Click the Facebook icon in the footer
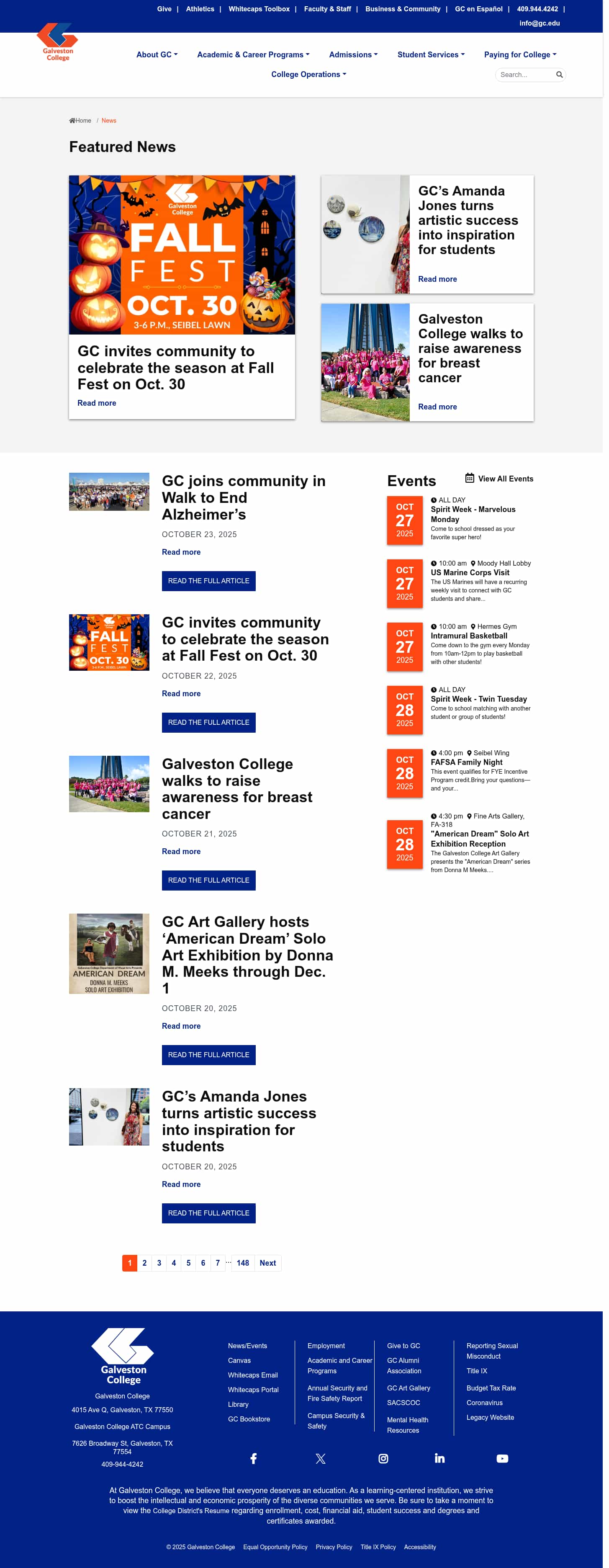The image size is (609, 1568). click(x=253, y=1458)
